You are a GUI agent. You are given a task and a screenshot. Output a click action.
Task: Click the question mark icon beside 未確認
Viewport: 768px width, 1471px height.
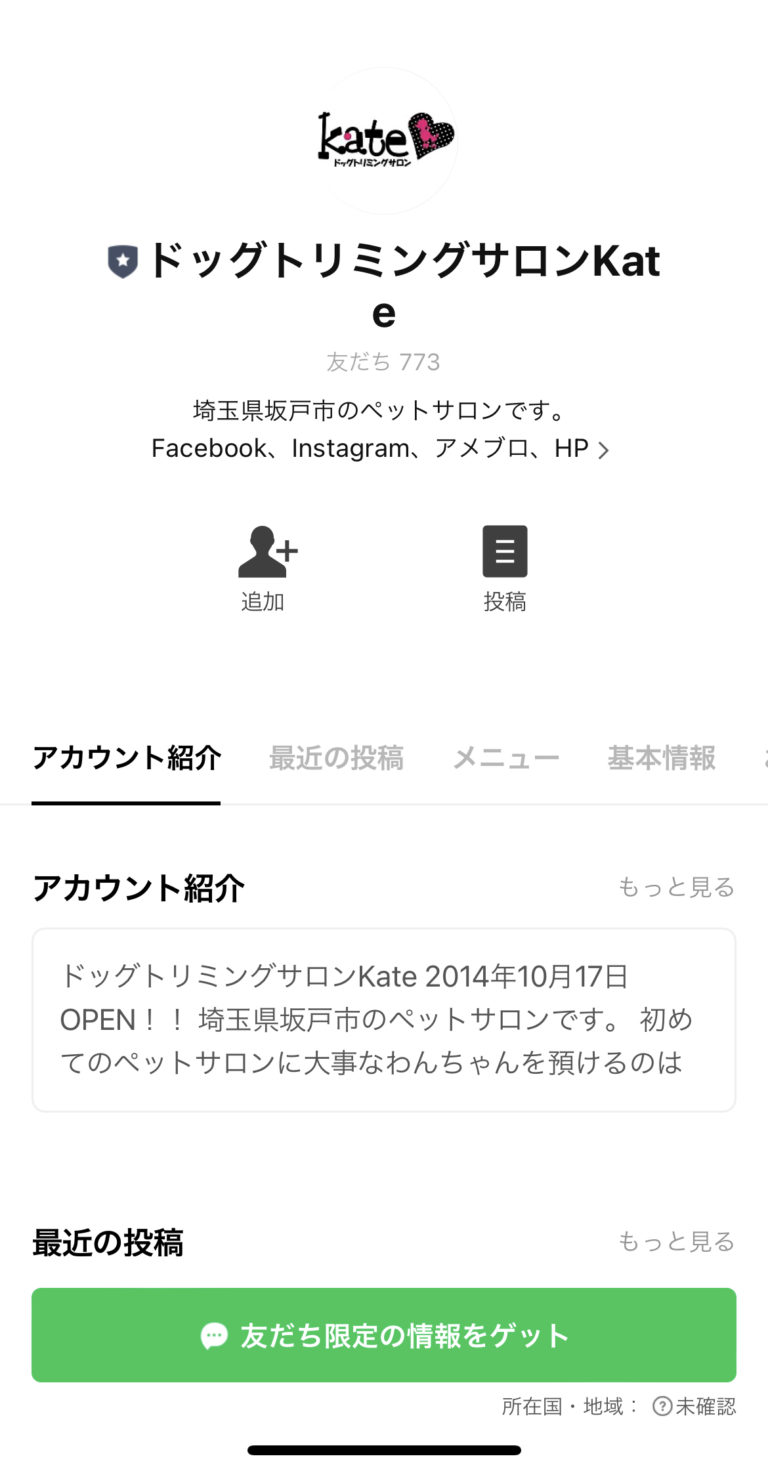click(x=659, y=1405)
